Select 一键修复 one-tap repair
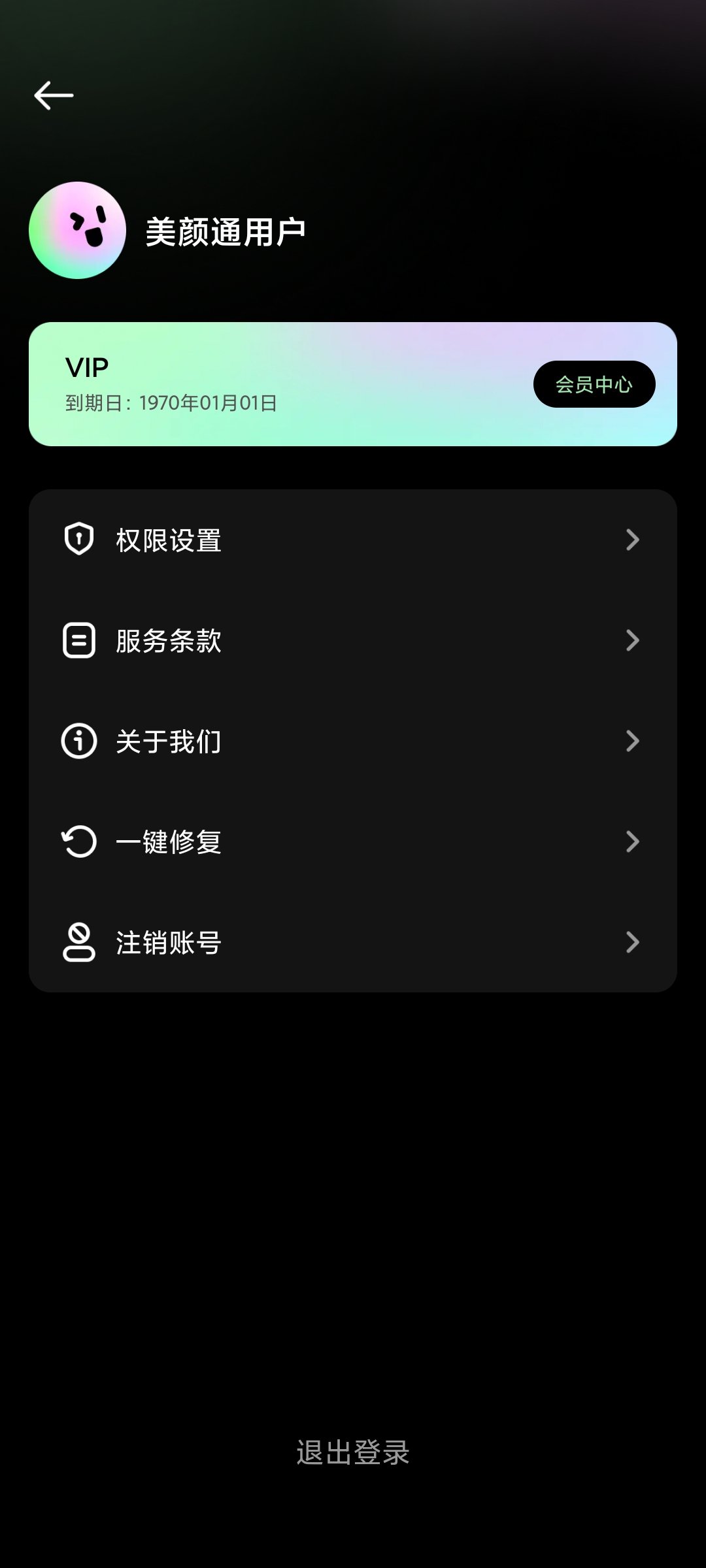This screenshot has height=1568, width=706. coord(353,842)
